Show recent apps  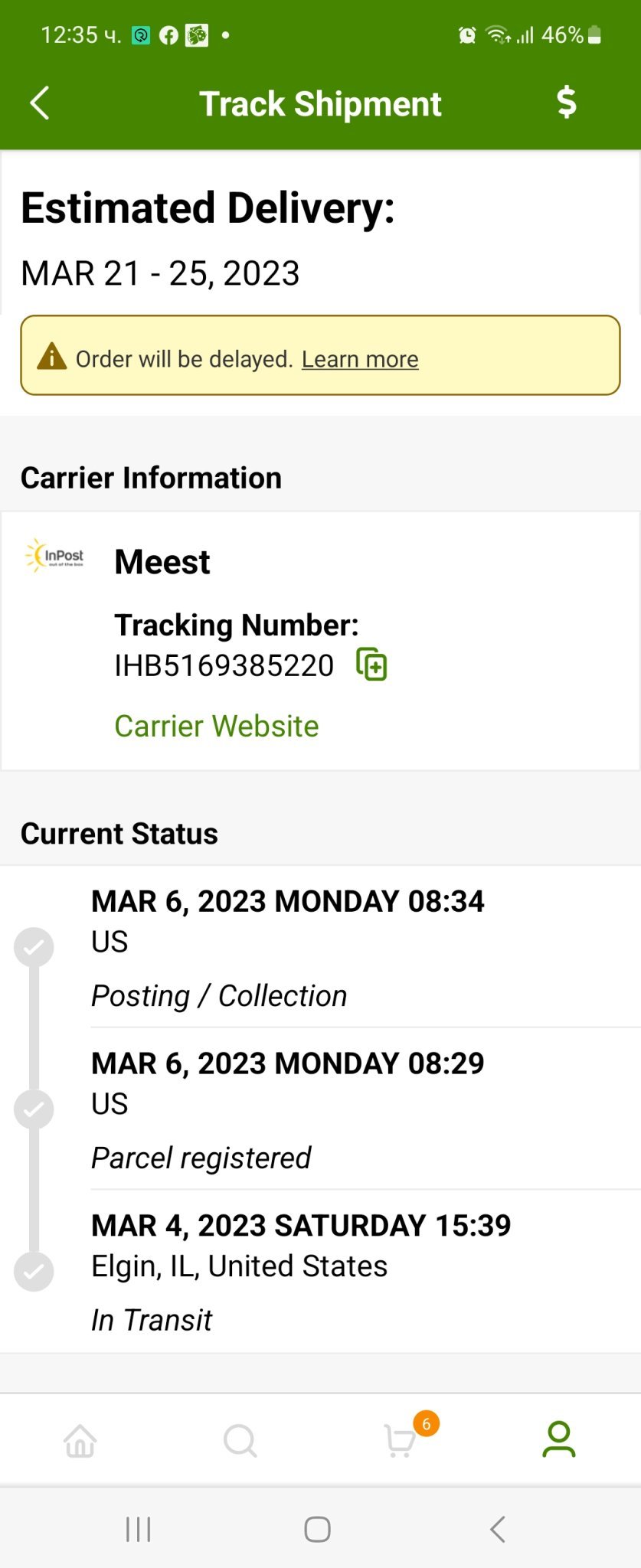(139, 1530)
